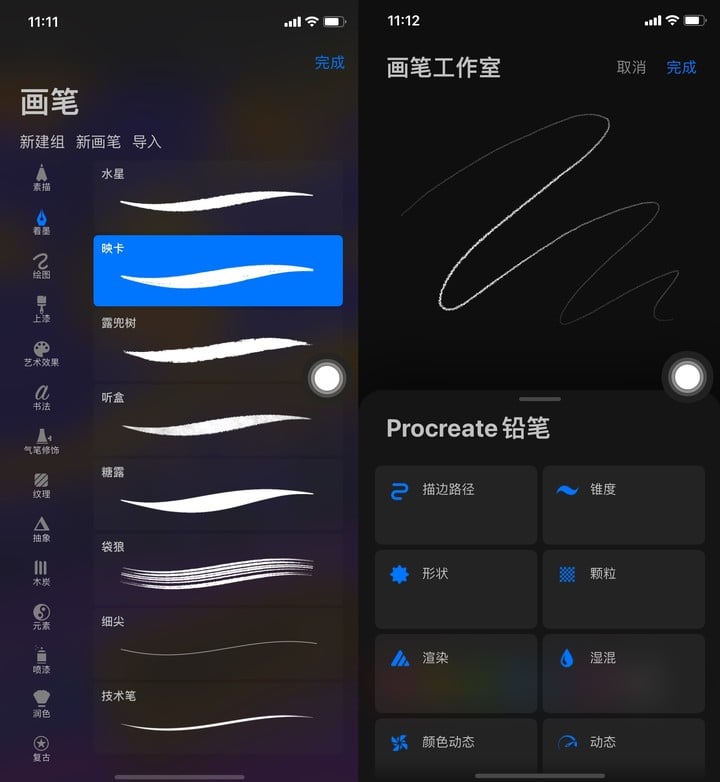Create a new brush with 新画笔
Viewport: 720px width, 782px height.
(x=99, y=142)
